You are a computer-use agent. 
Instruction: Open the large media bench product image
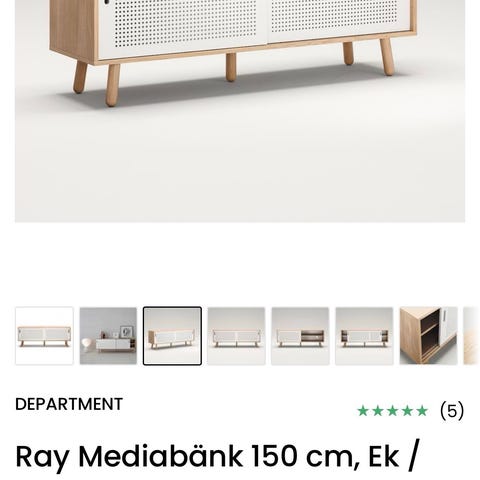pyautogui.click(x=240, y=111)
